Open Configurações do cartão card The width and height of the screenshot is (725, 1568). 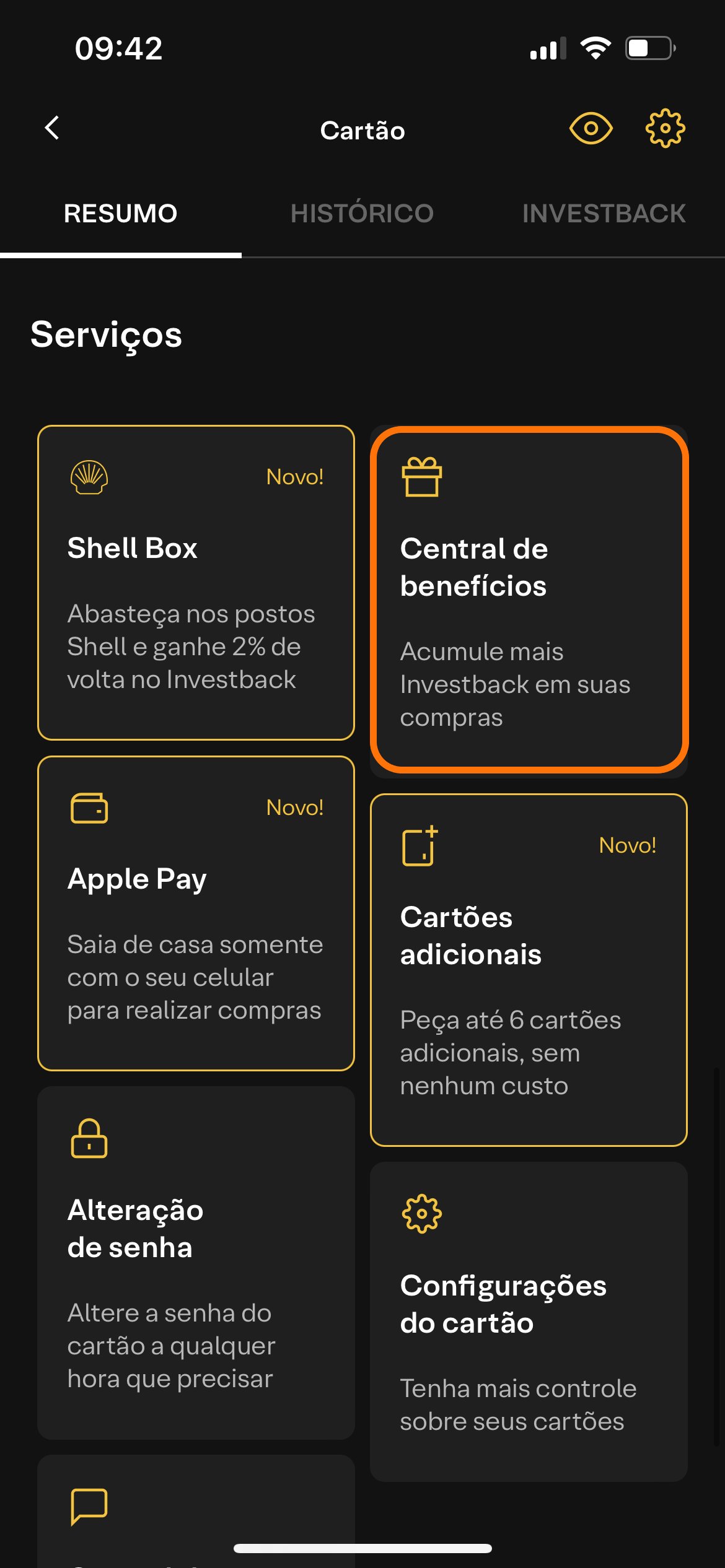529,1320
